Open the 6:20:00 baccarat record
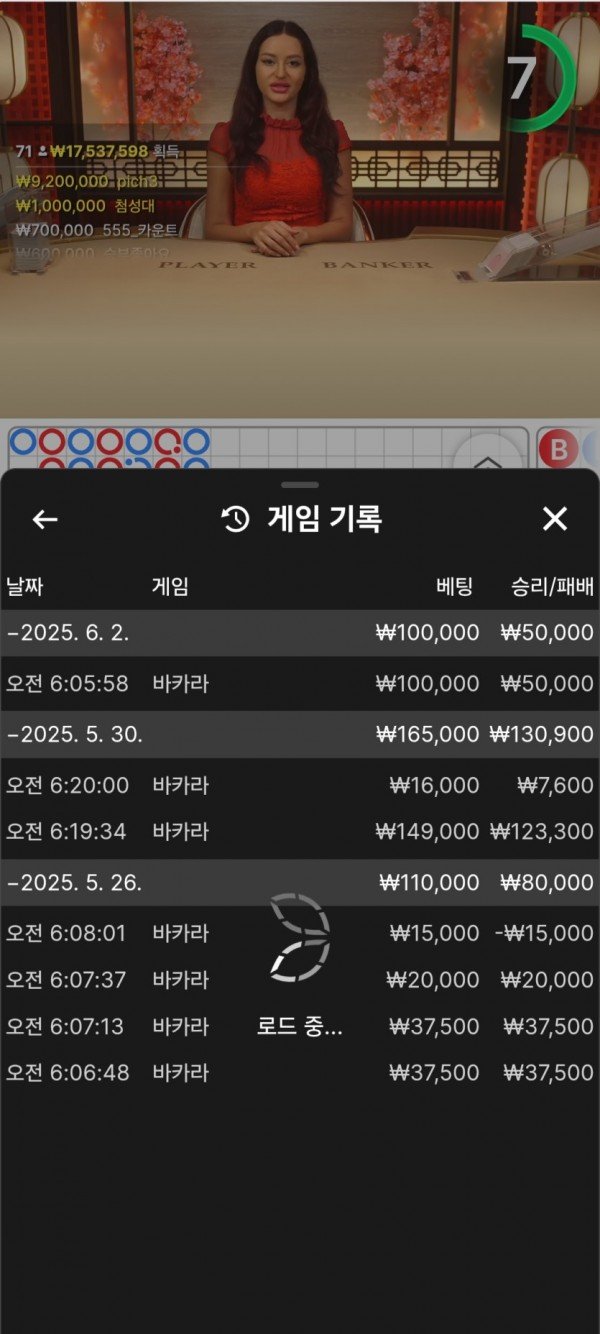The height and width of the screenshot is (1334, 600). [300, 785]
